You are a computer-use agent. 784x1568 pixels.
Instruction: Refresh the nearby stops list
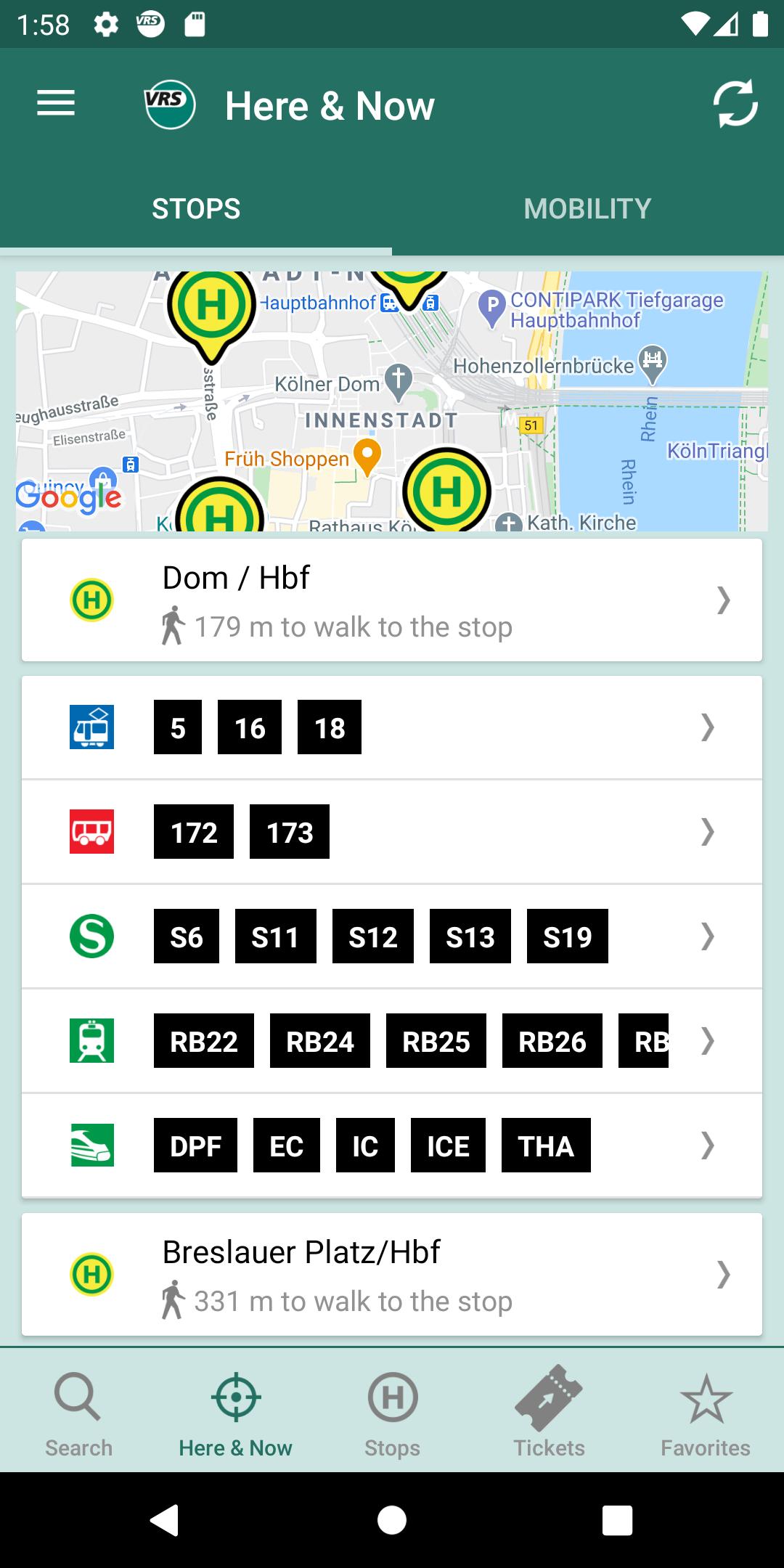coord(735,105)
